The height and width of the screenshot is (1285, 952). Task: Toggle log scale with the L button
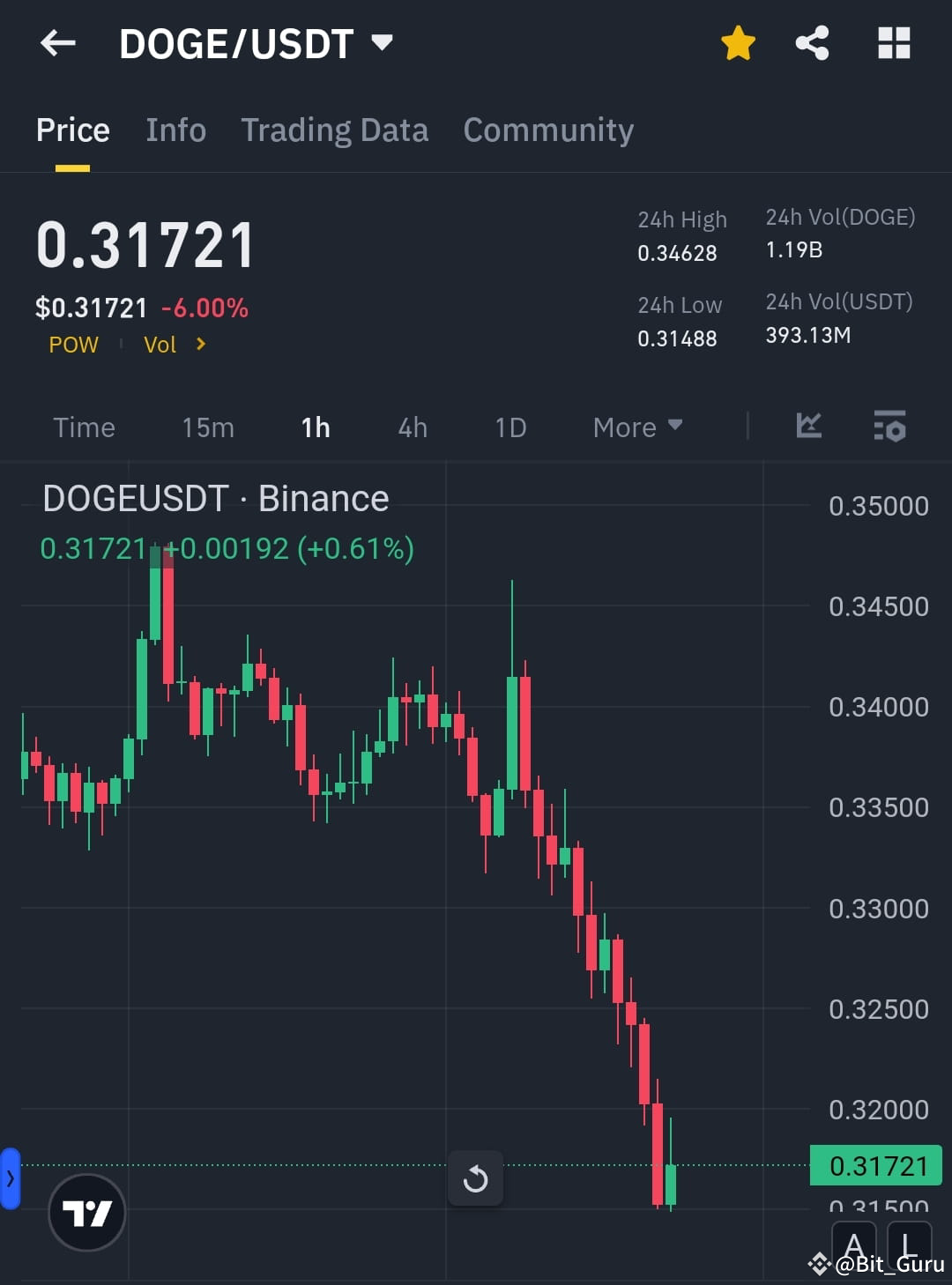coord(910,1244)
